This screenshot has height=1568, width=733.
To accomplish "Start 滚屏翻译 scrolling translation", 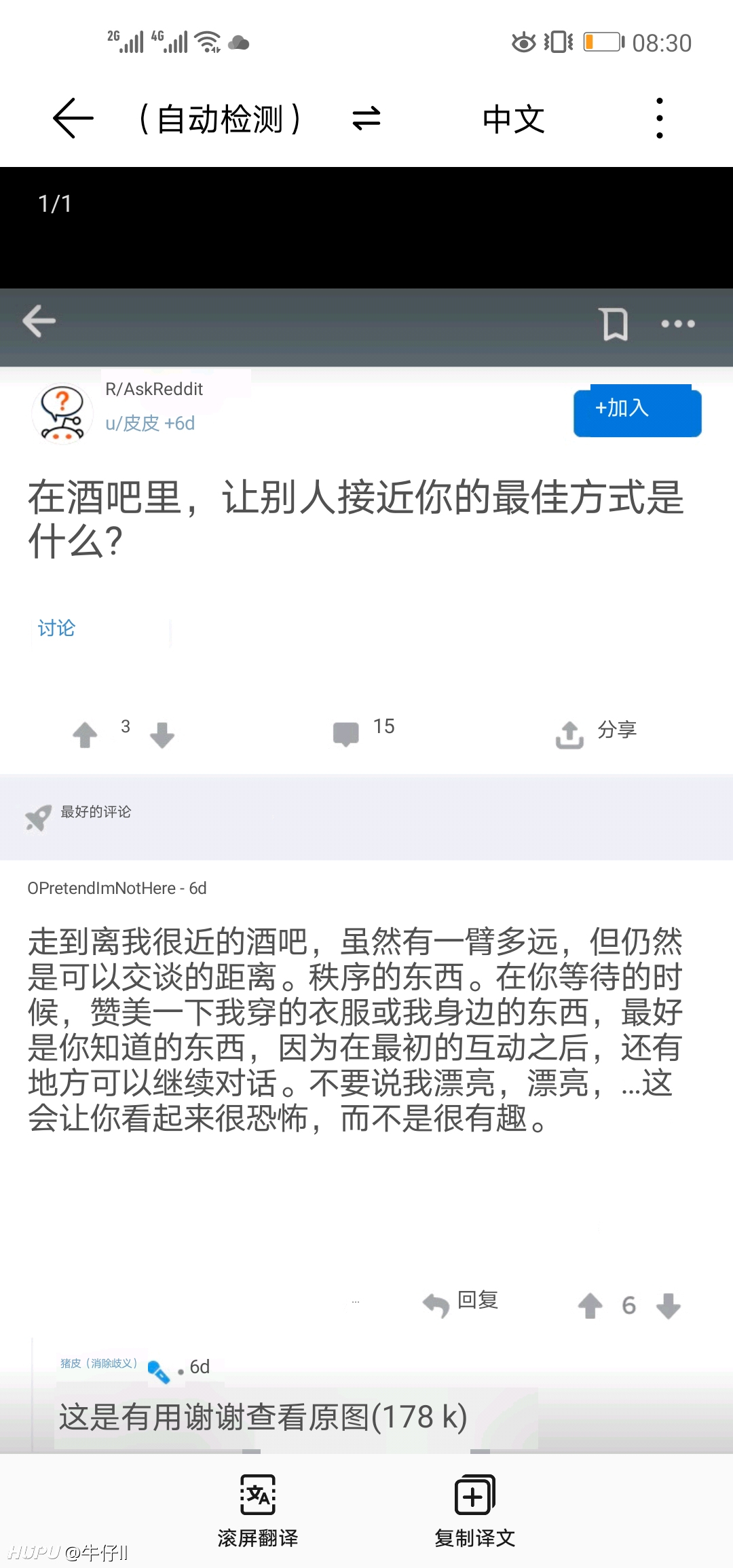I will pos(258,1510).
